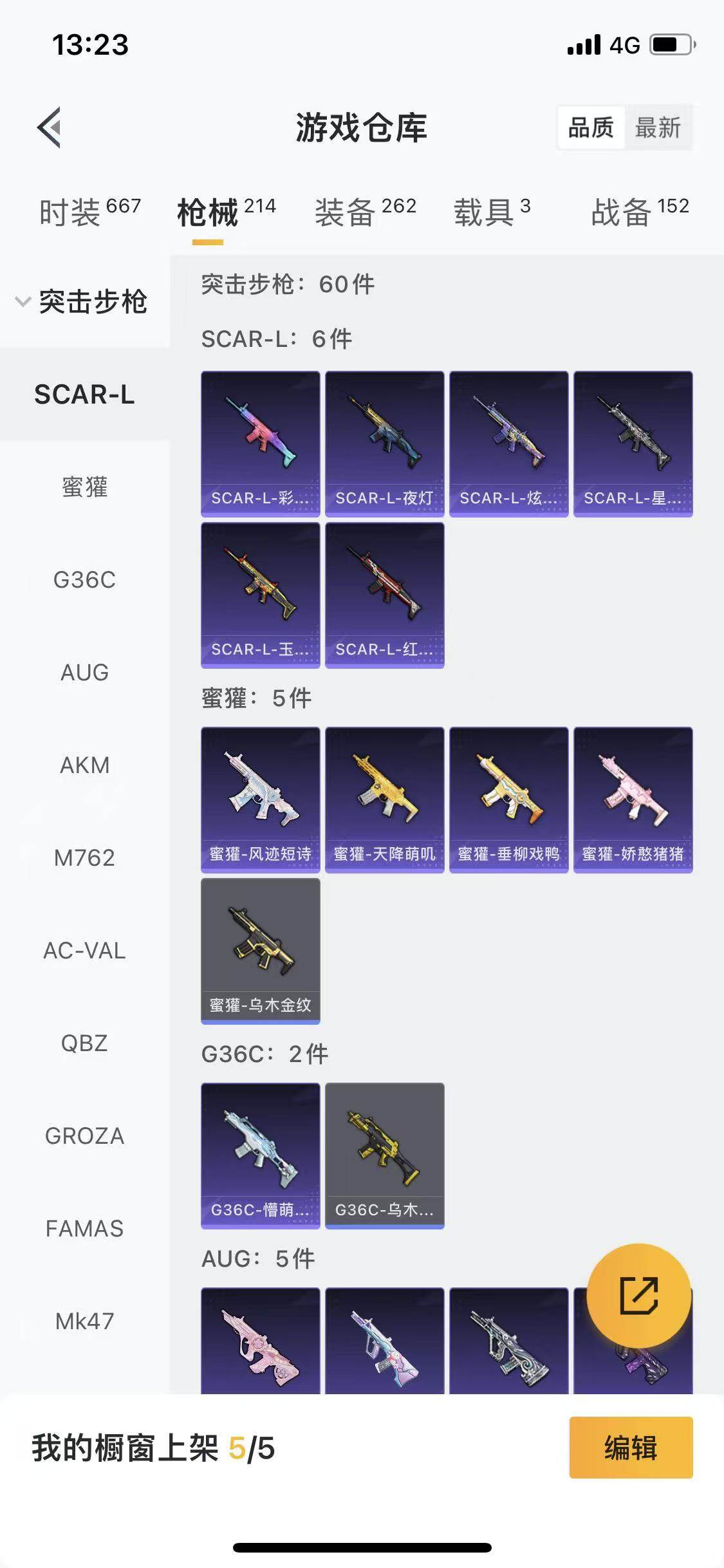This screenshot has width=724, height=1568.
Task: Jump to FAMAS in the side list
Action: coord(84,1229)
